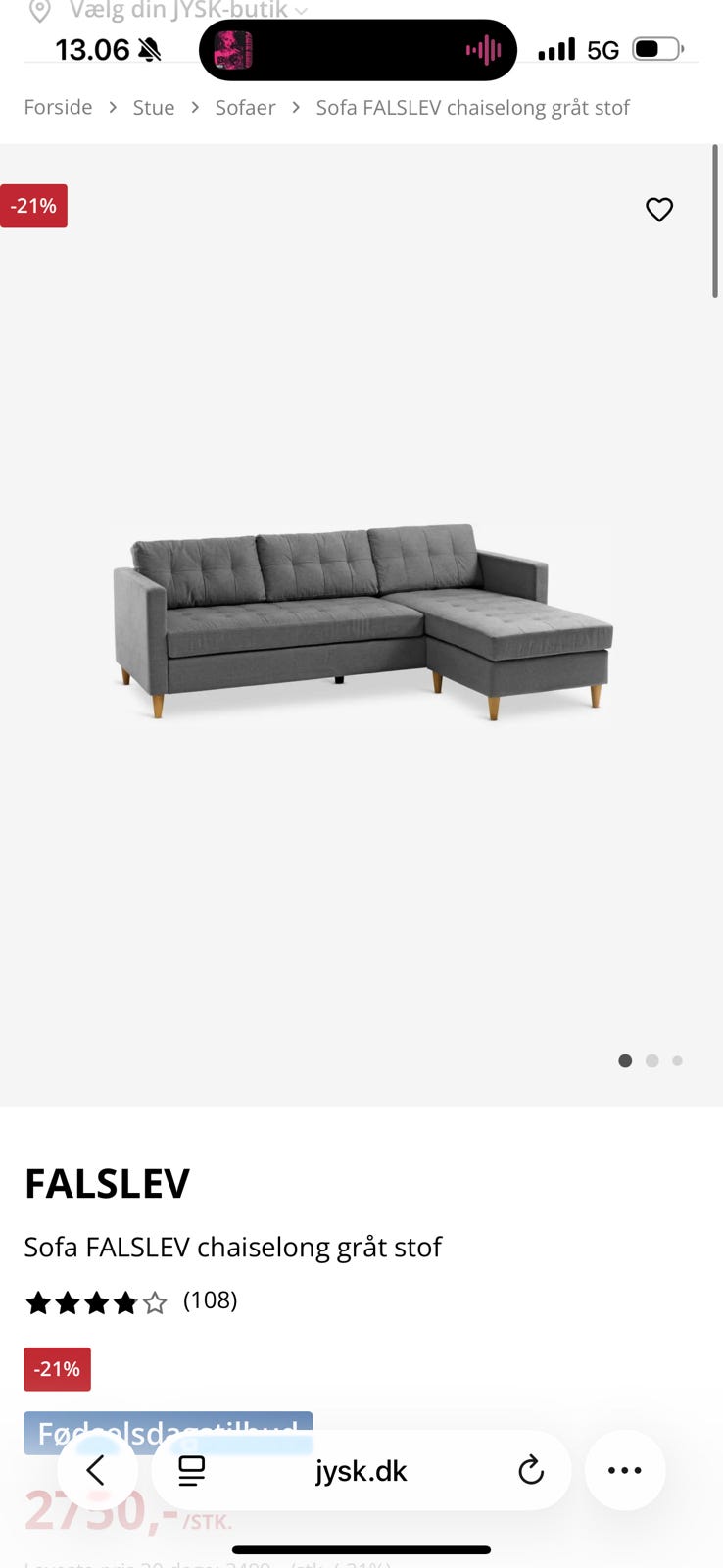
Task: Open the Safari tabs overview icon
Action: coord(192,1470)
